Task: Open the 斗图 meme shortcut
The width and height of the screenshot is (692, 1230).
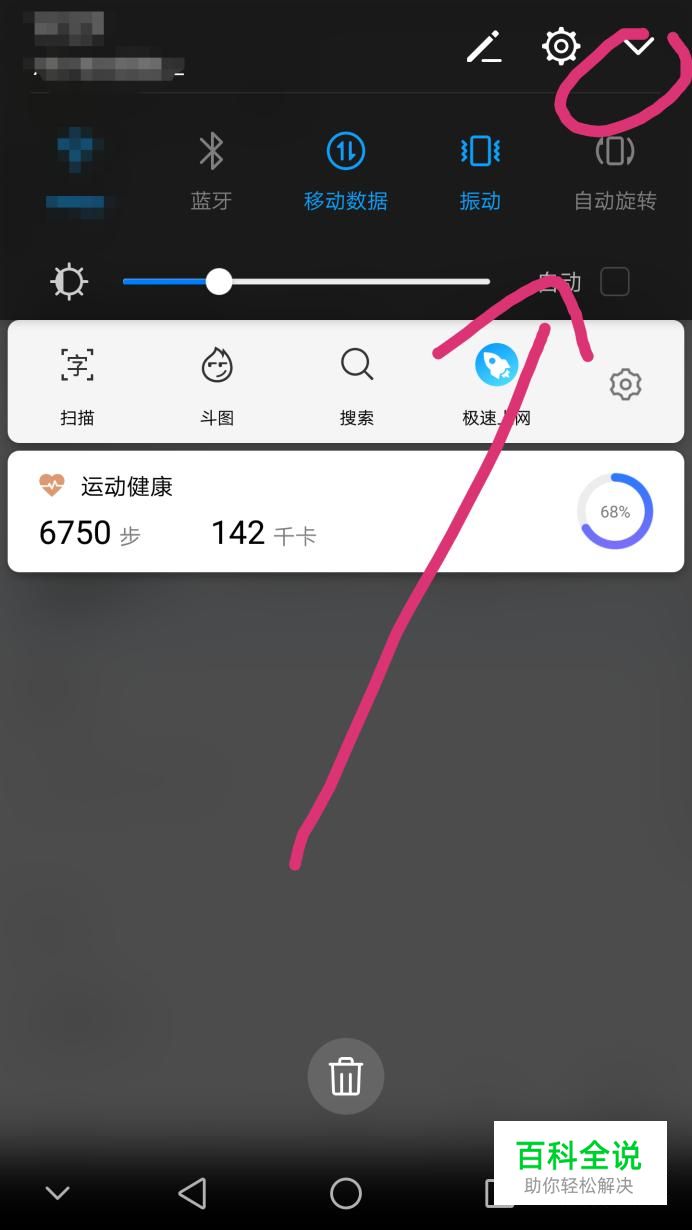Action: 217,384
